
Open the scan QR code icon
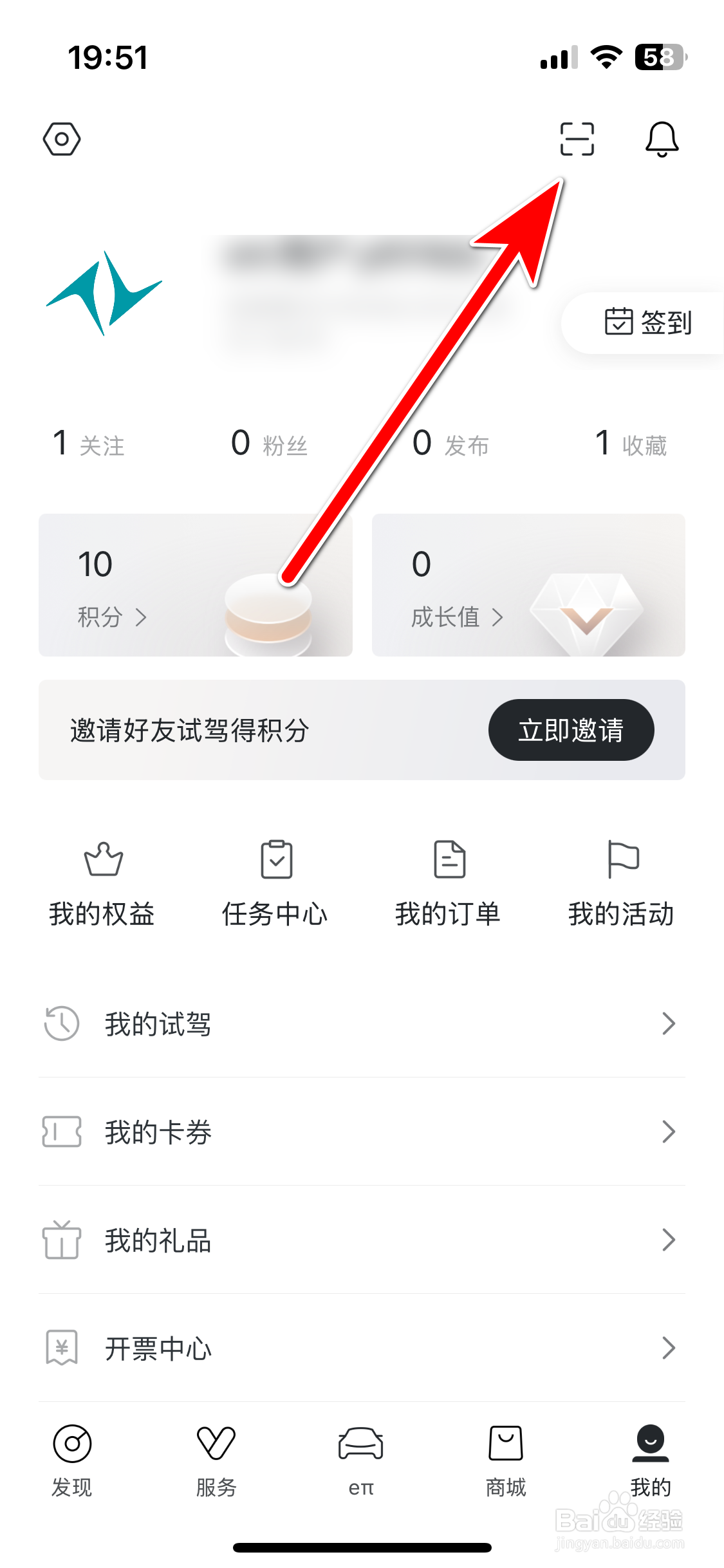[575, 139]
